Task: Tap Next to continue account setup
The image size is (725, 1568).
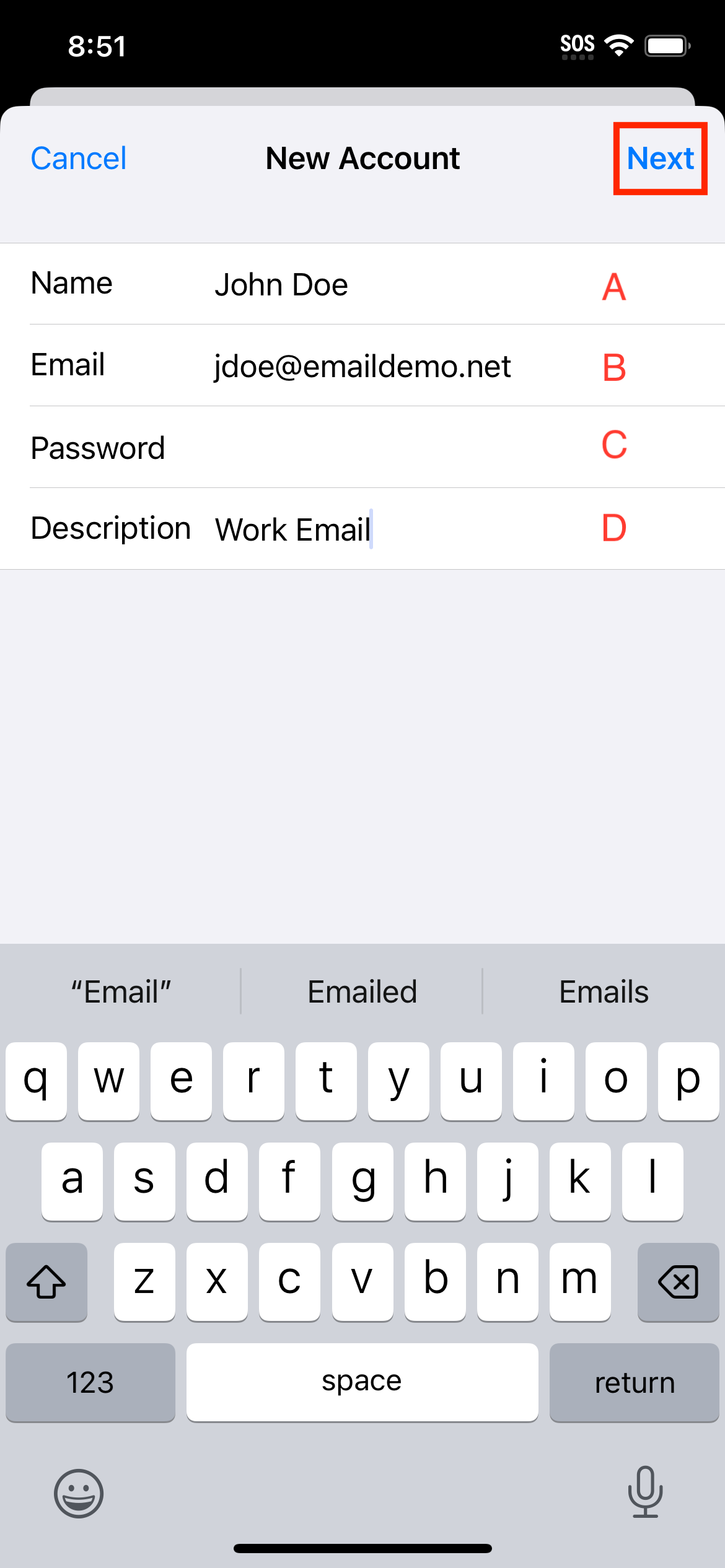Action: [660, 159]
